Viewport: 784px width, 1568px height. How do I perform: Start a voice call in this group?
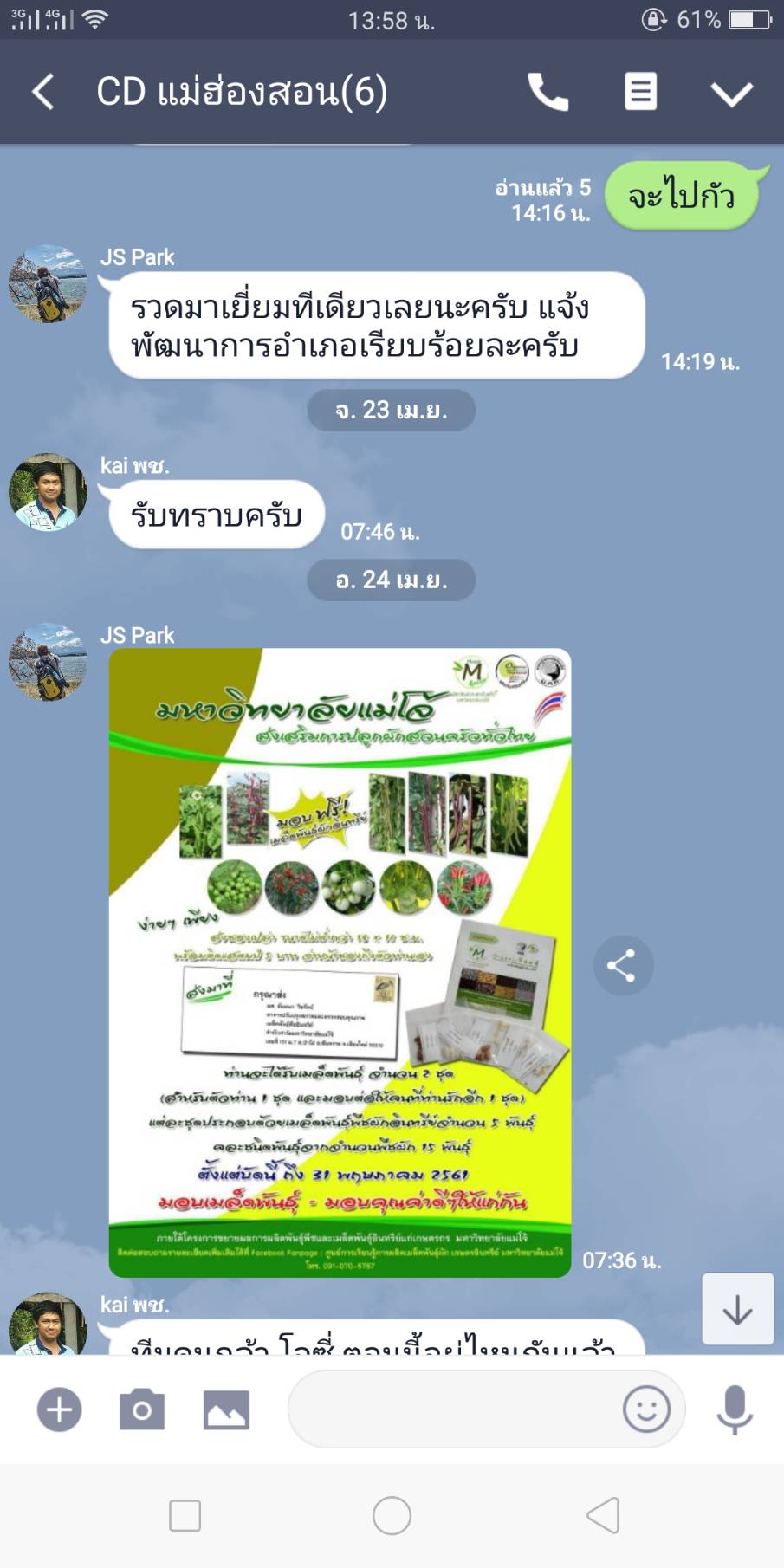point(548,92)
